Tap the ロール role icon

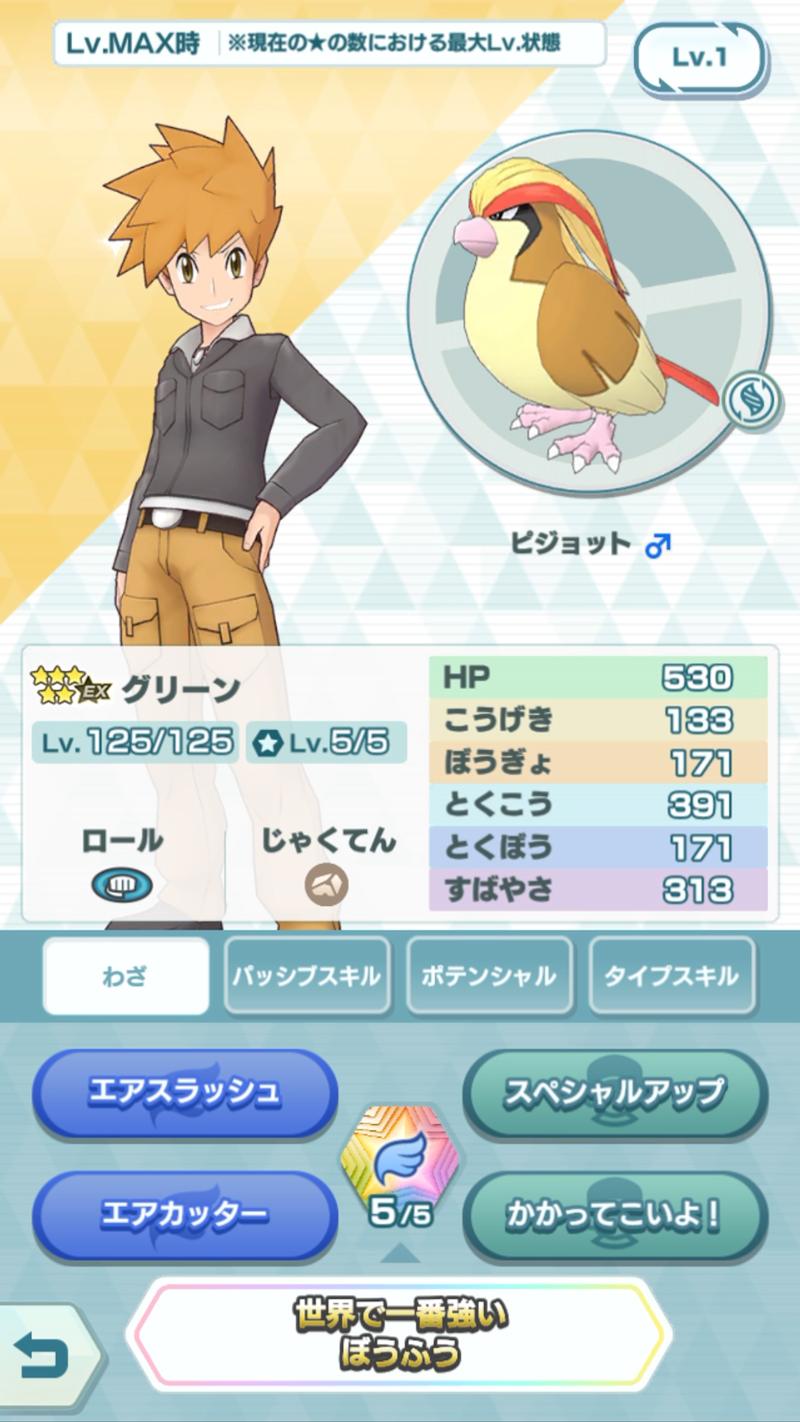122,884
